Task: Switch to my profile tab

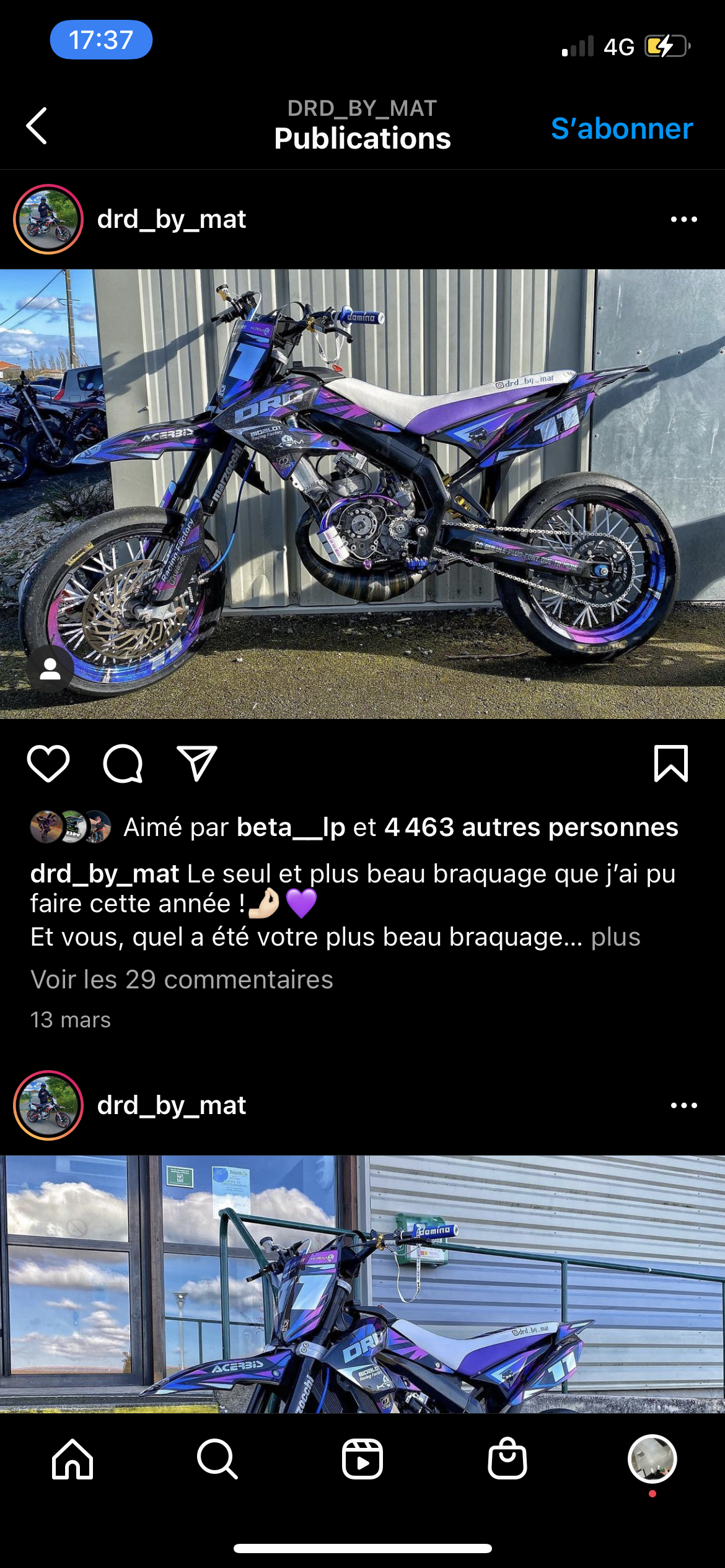Action: coord(652,1459)
